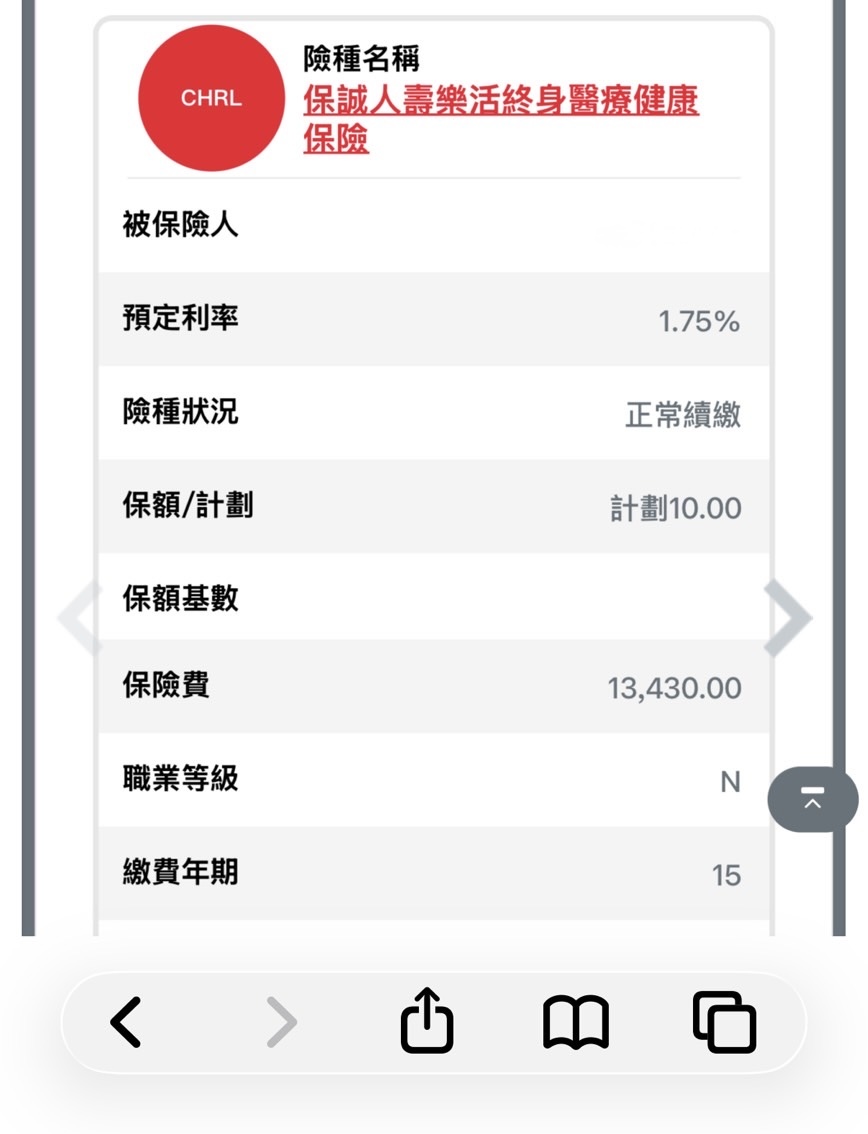
Task: Open the 保誠人壽樂活終身醫療健康保險 link
Action: tap(500, 101)
